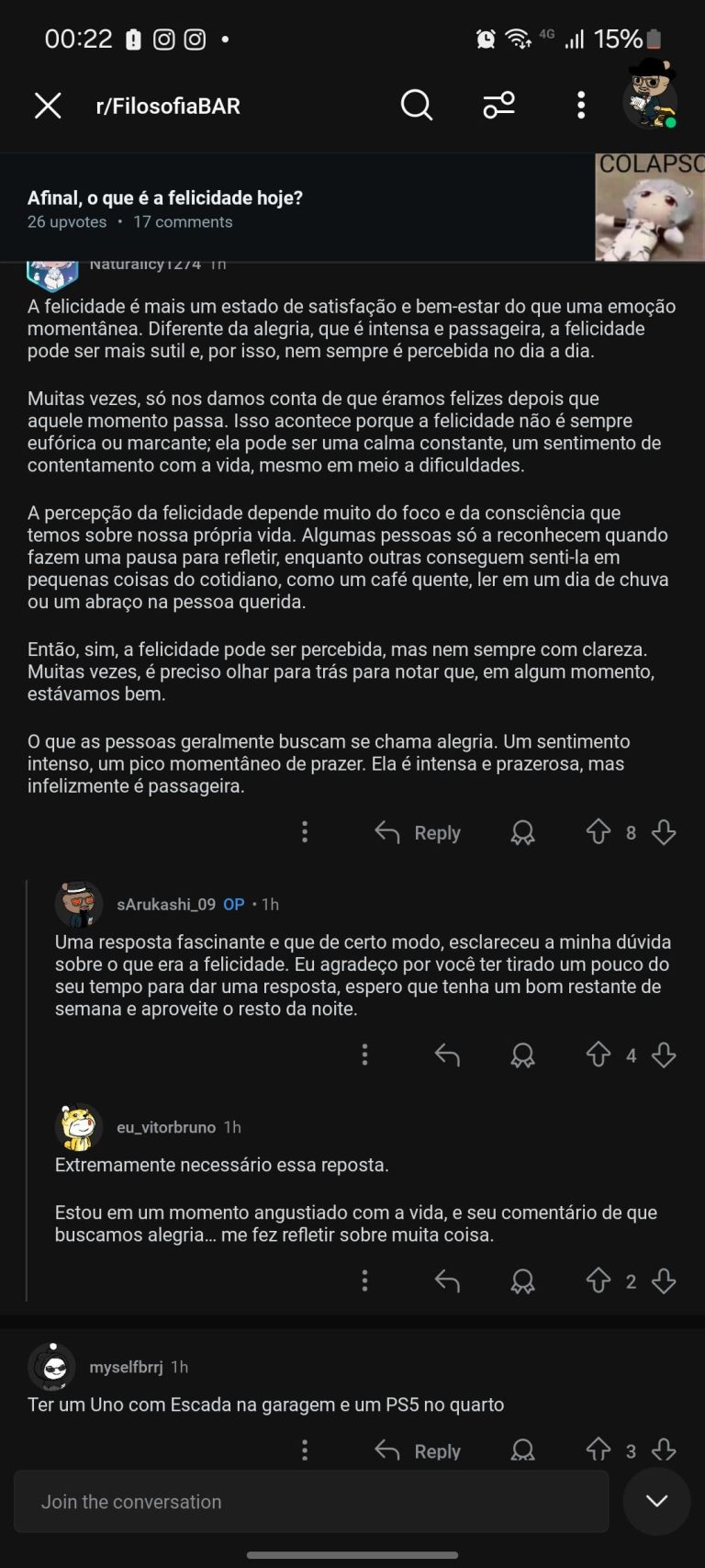Reply to the long happiness comment

tap(419, 833)
